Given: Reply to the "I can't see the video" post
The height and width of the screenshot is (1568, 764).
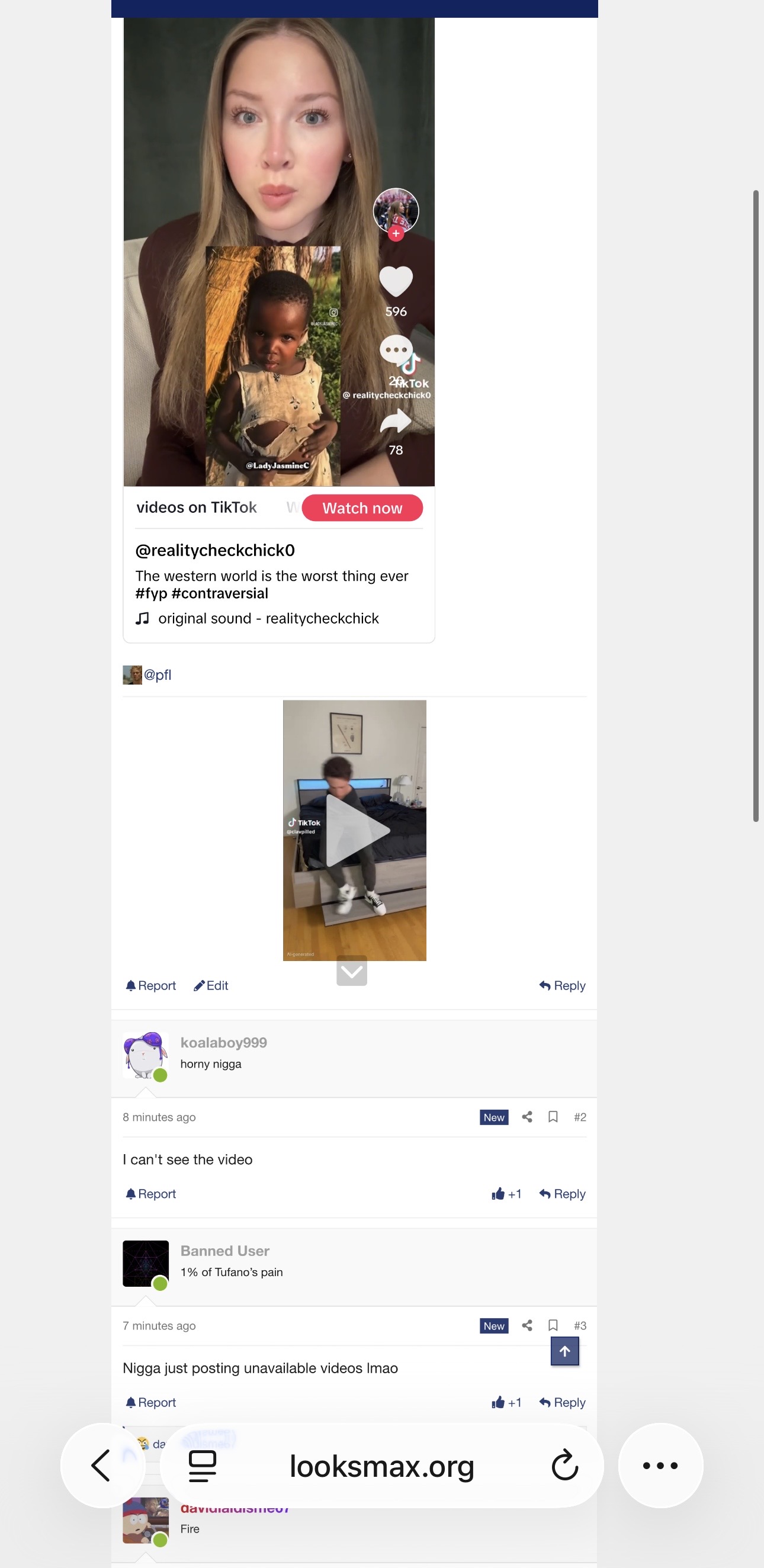Looking at the screenshot, I should point(562,1194).
